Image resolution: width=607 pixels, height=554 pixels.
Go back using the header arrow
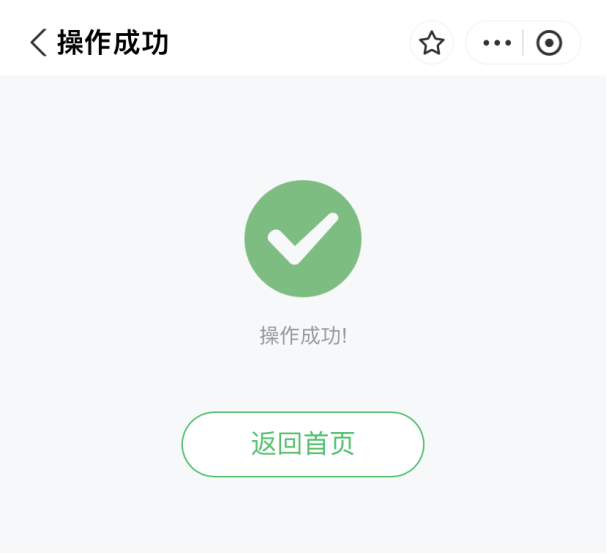[x=39, y=43]
